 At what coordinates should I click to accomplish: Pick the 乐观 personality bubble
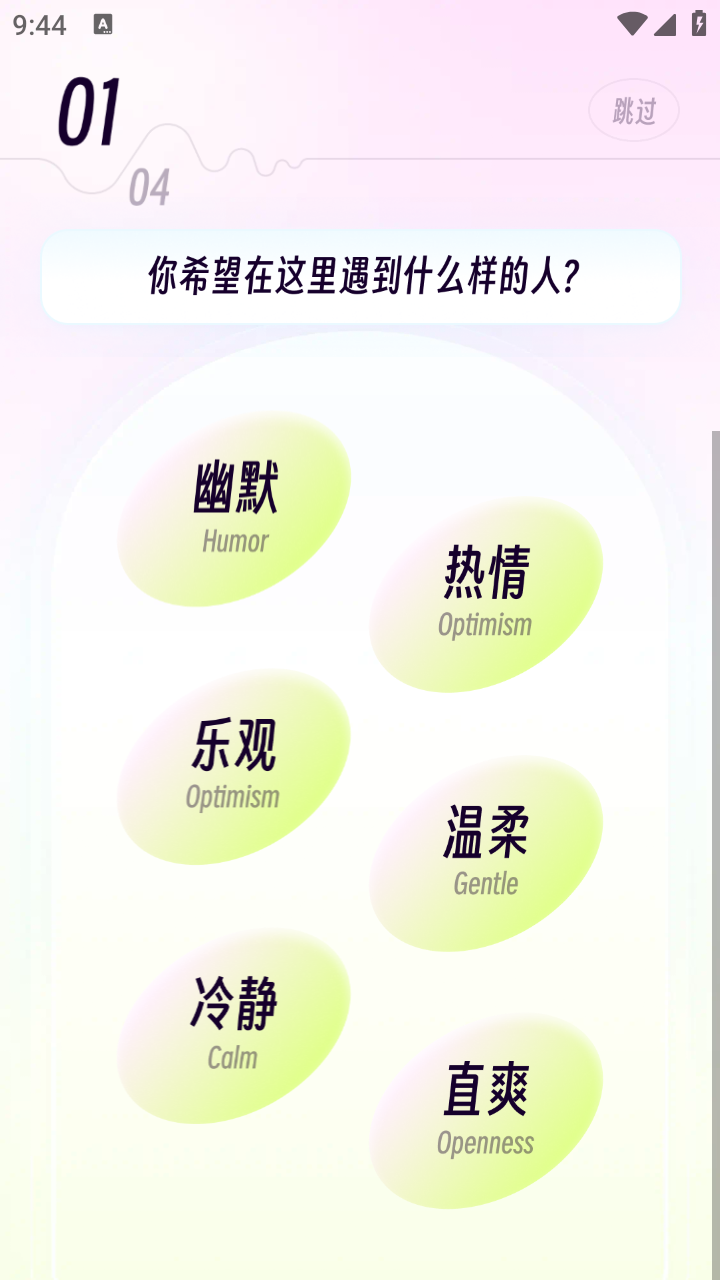(234, 767)
